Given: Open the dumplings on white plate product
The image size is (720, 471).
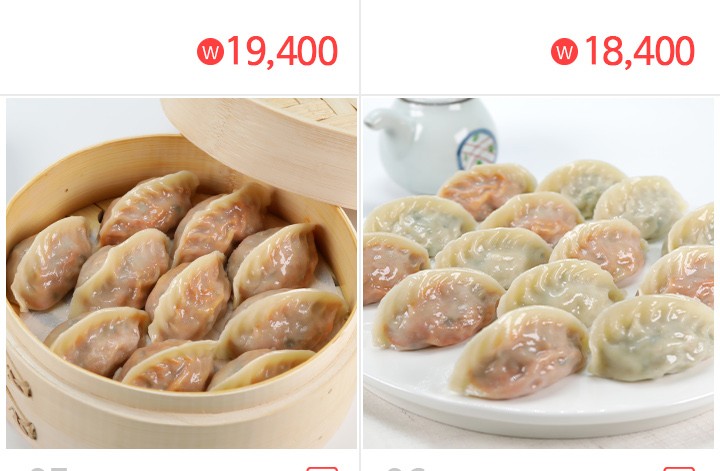Looking at the screenshot, I should [539, 275].
